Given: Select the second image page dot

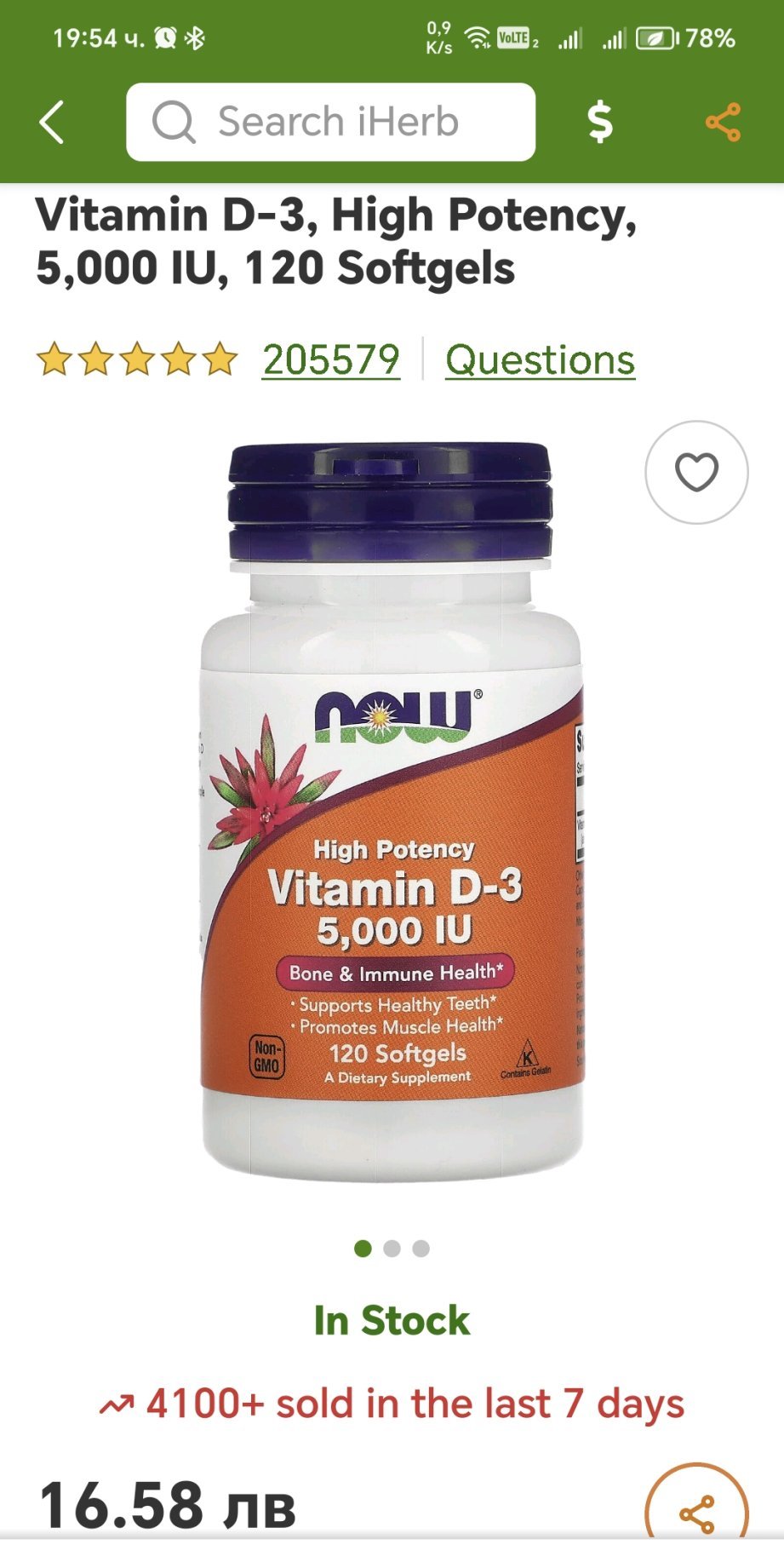Looking at the screenshot, I should [x=392, y=1249].
